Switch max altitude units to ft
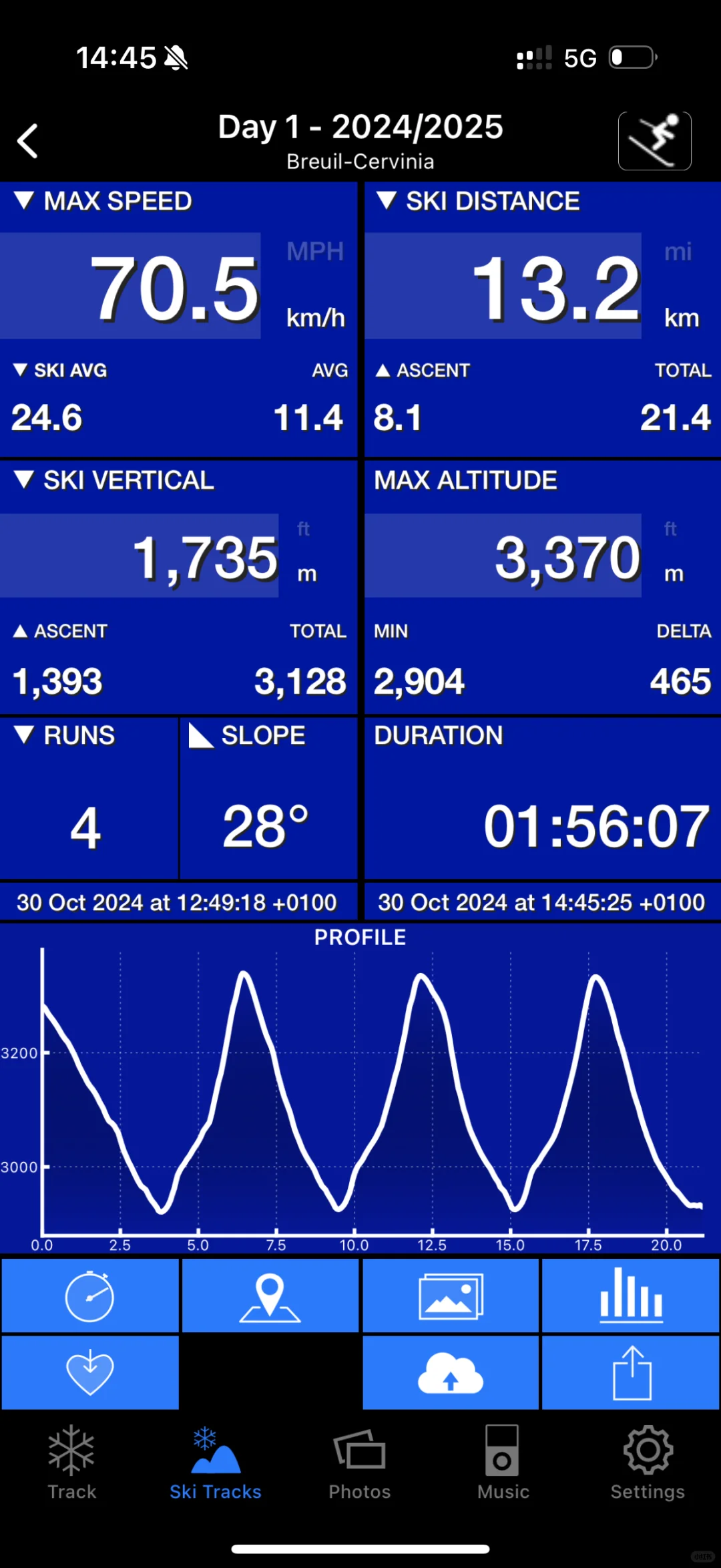The width and height of the screenshot is (721, 1568). pos(670,529)
